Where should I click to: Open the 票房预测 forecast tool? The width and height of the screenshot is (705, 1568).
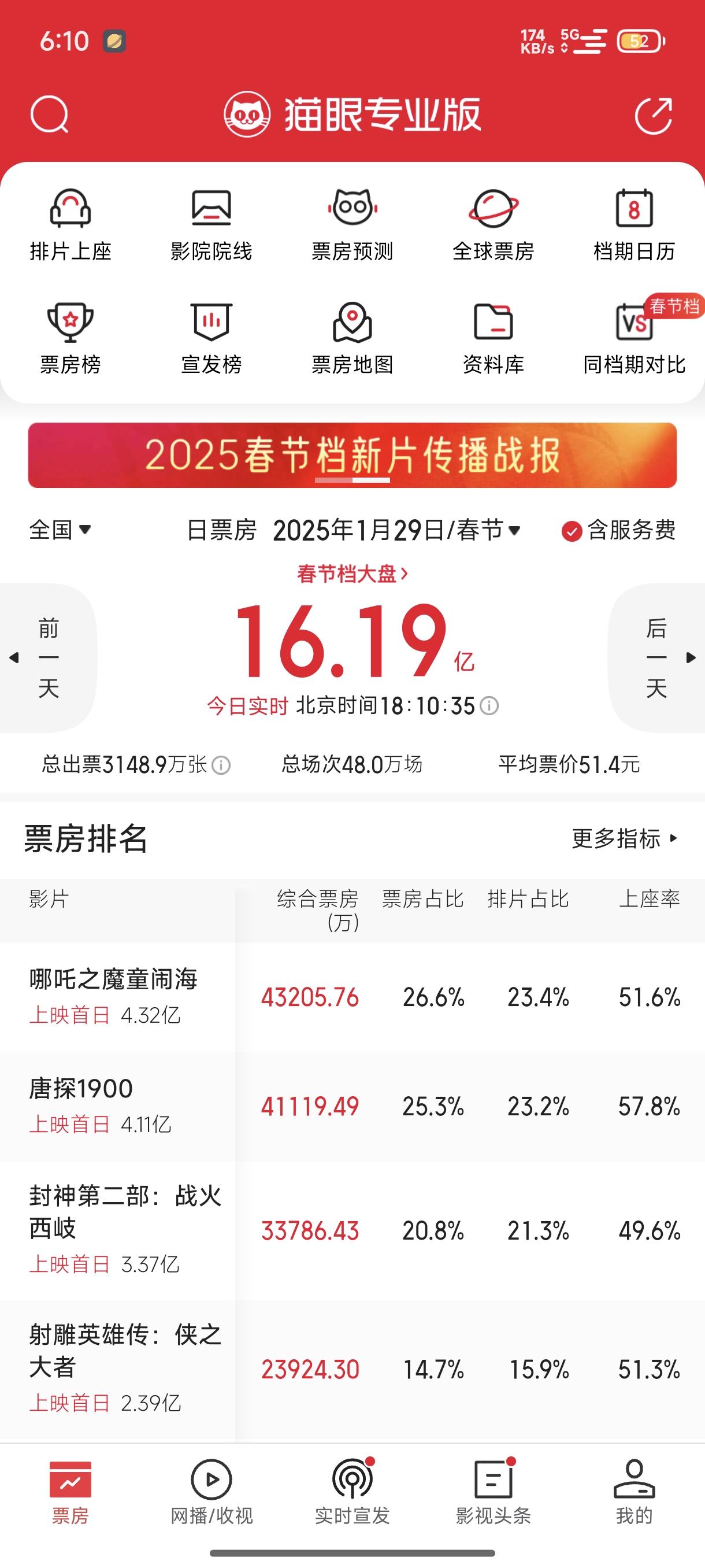(x=352, y=224)
